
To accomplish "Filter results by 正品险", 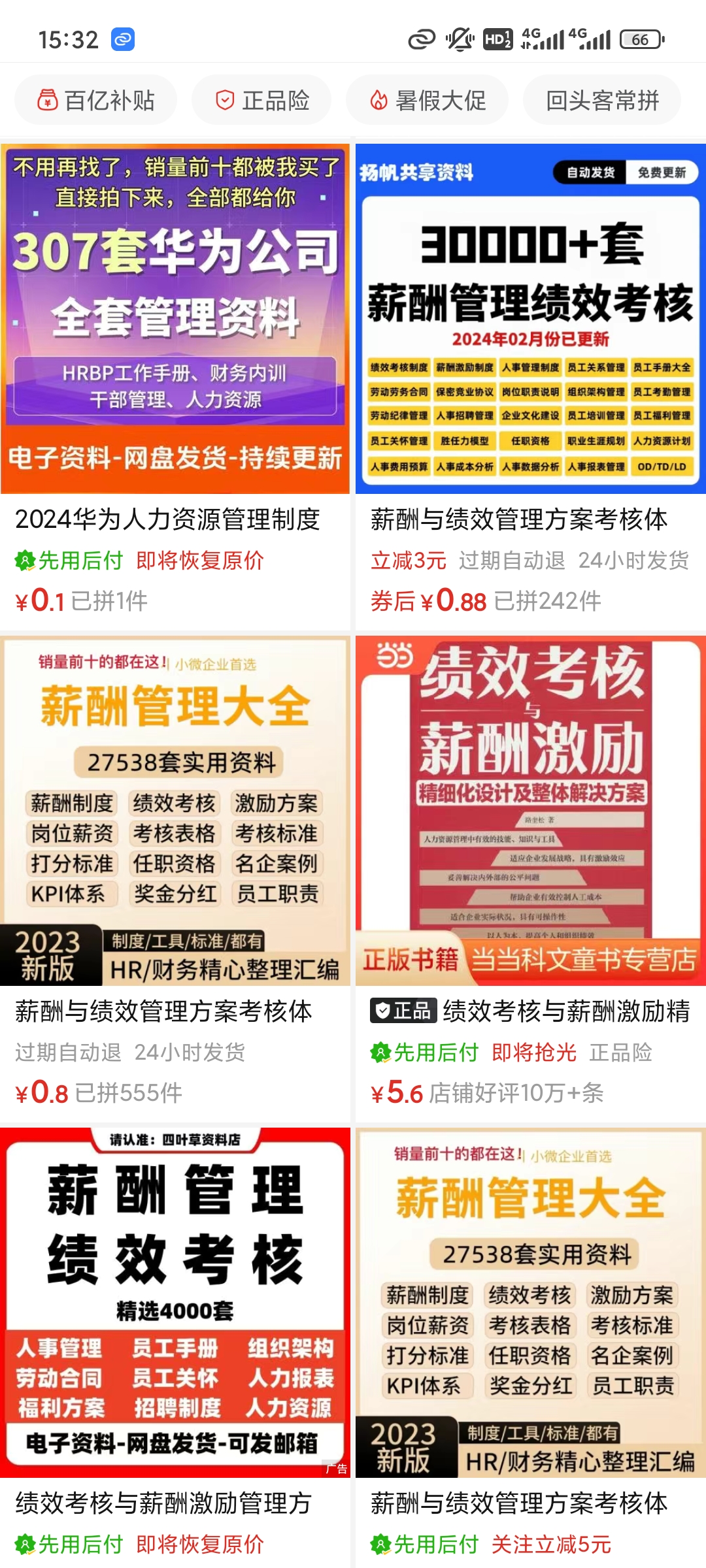I will [x=261, y=100].
